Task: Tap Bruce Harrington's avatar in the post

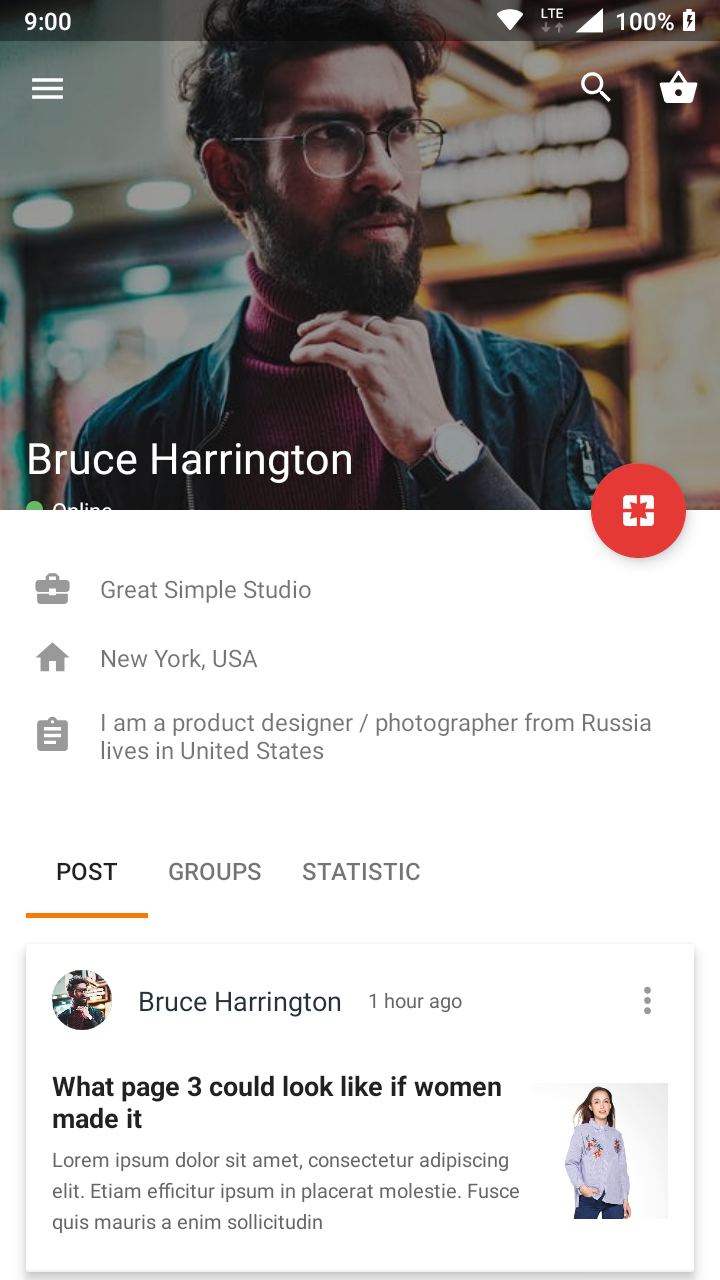Action: tap(82, 1000)
